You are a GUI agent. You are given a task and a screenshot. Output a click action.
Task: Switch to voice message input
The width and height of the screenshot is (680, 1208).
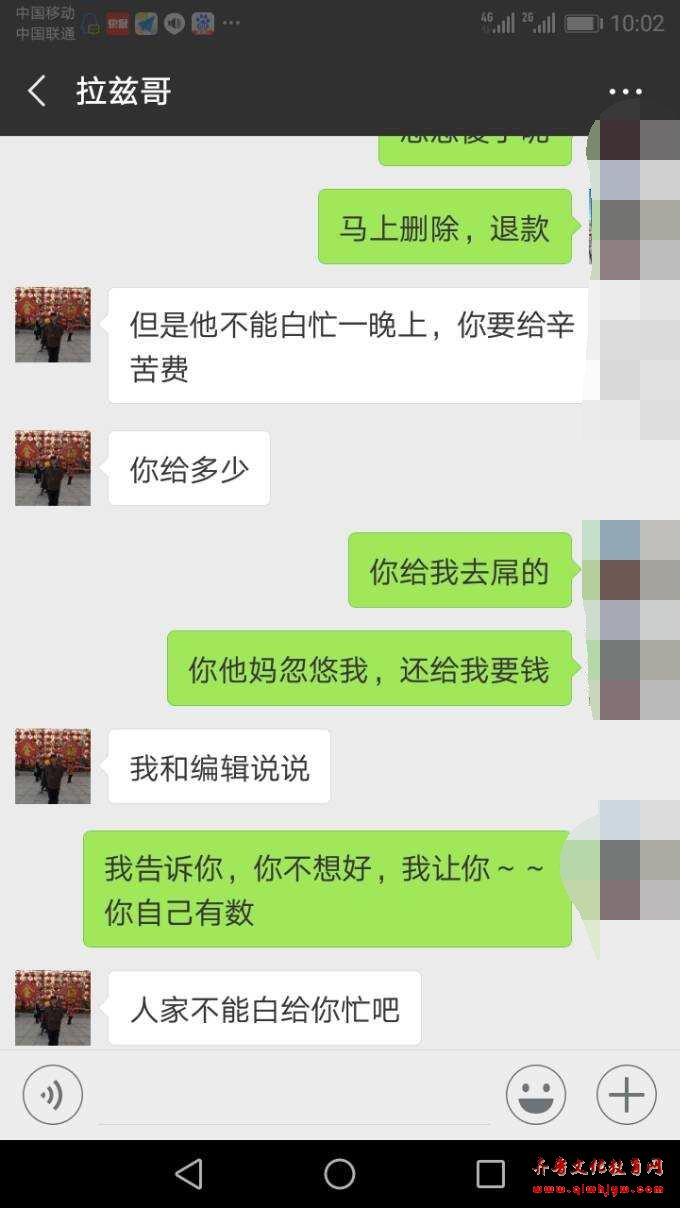52,1095
